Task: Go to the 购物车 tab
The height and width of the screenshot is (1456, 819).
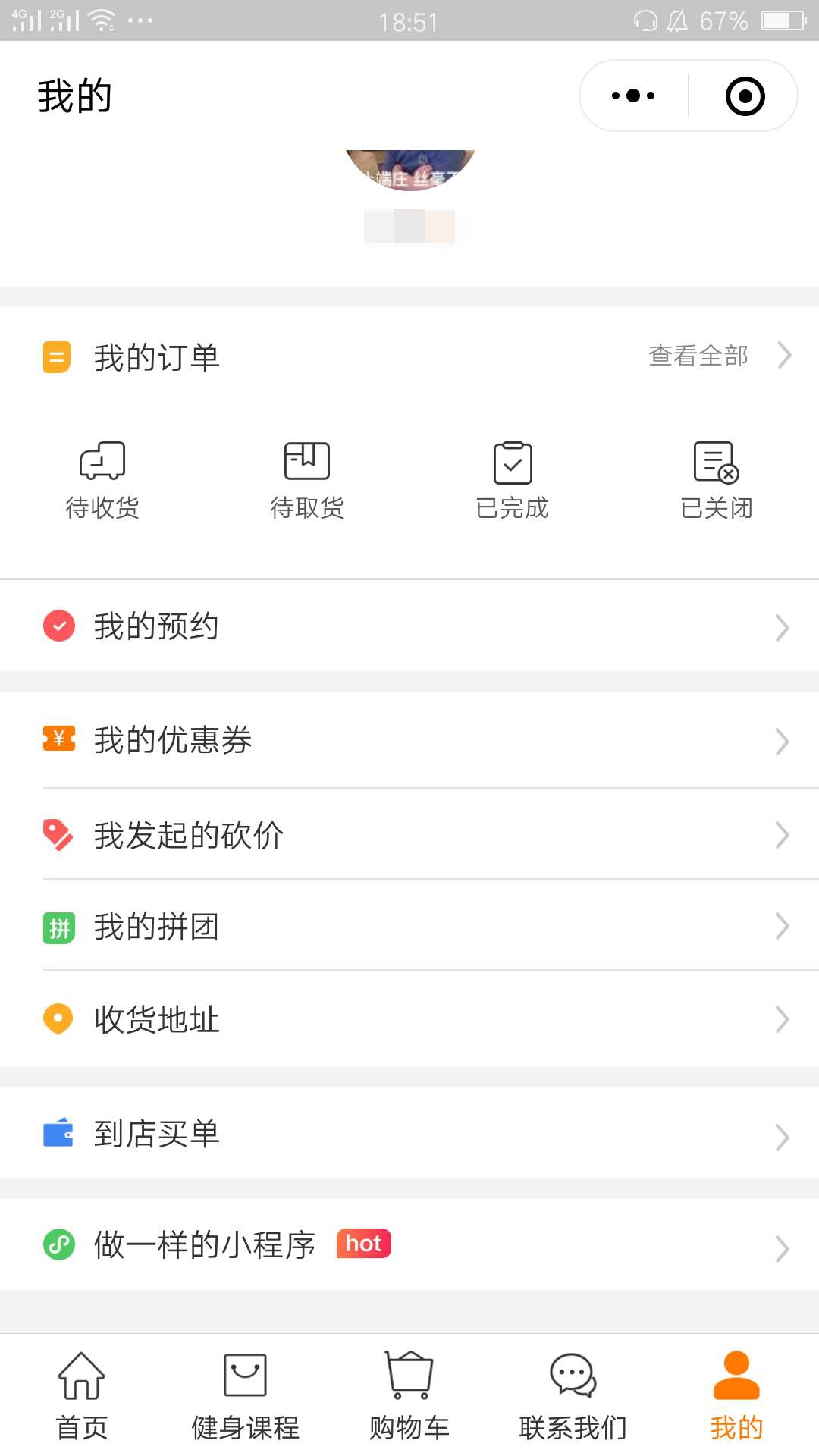Action: click(x=409, y=1395)
